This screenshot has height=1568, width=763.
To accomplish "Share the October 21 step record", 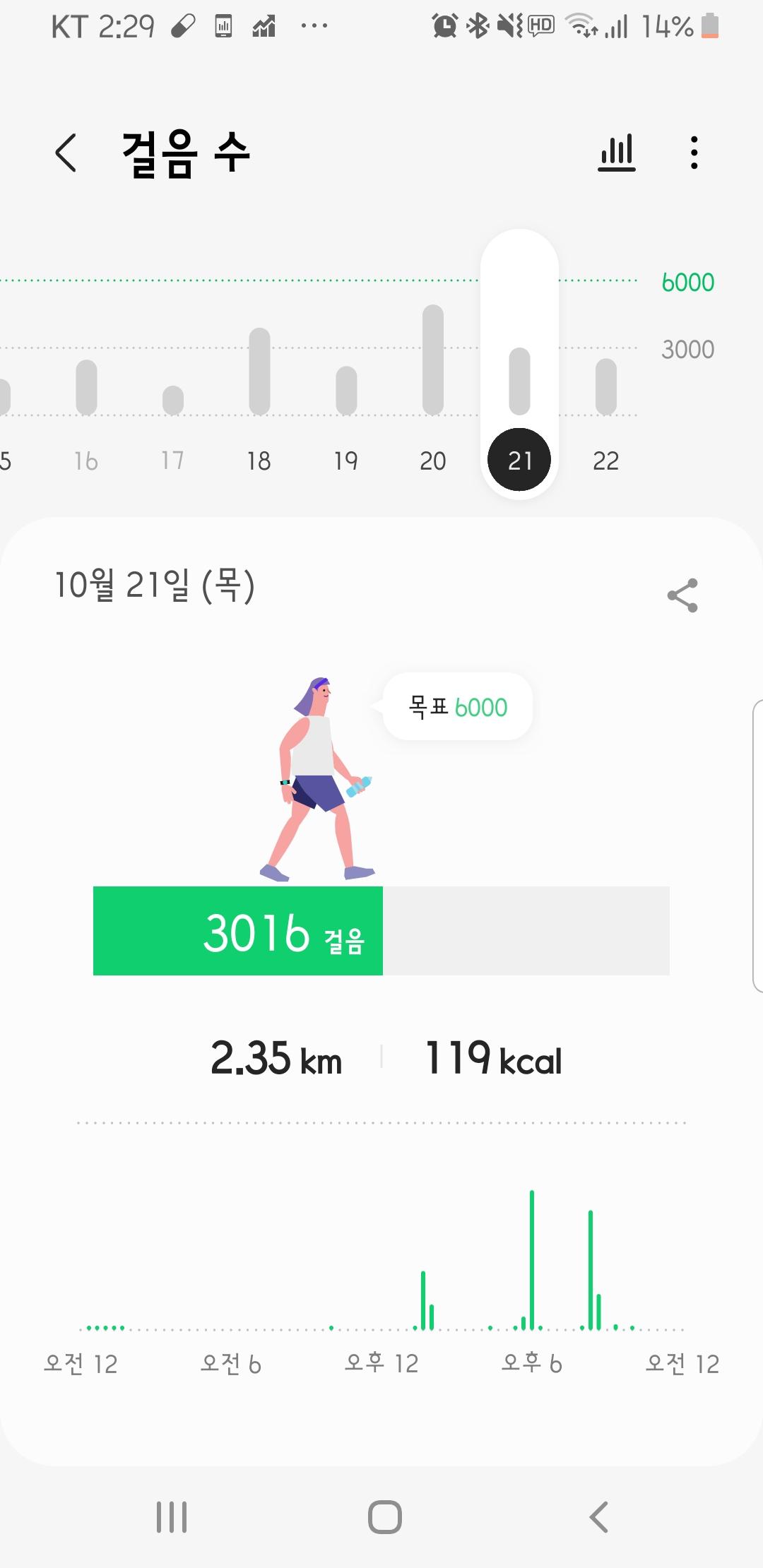I will click(x=682, y=595).
